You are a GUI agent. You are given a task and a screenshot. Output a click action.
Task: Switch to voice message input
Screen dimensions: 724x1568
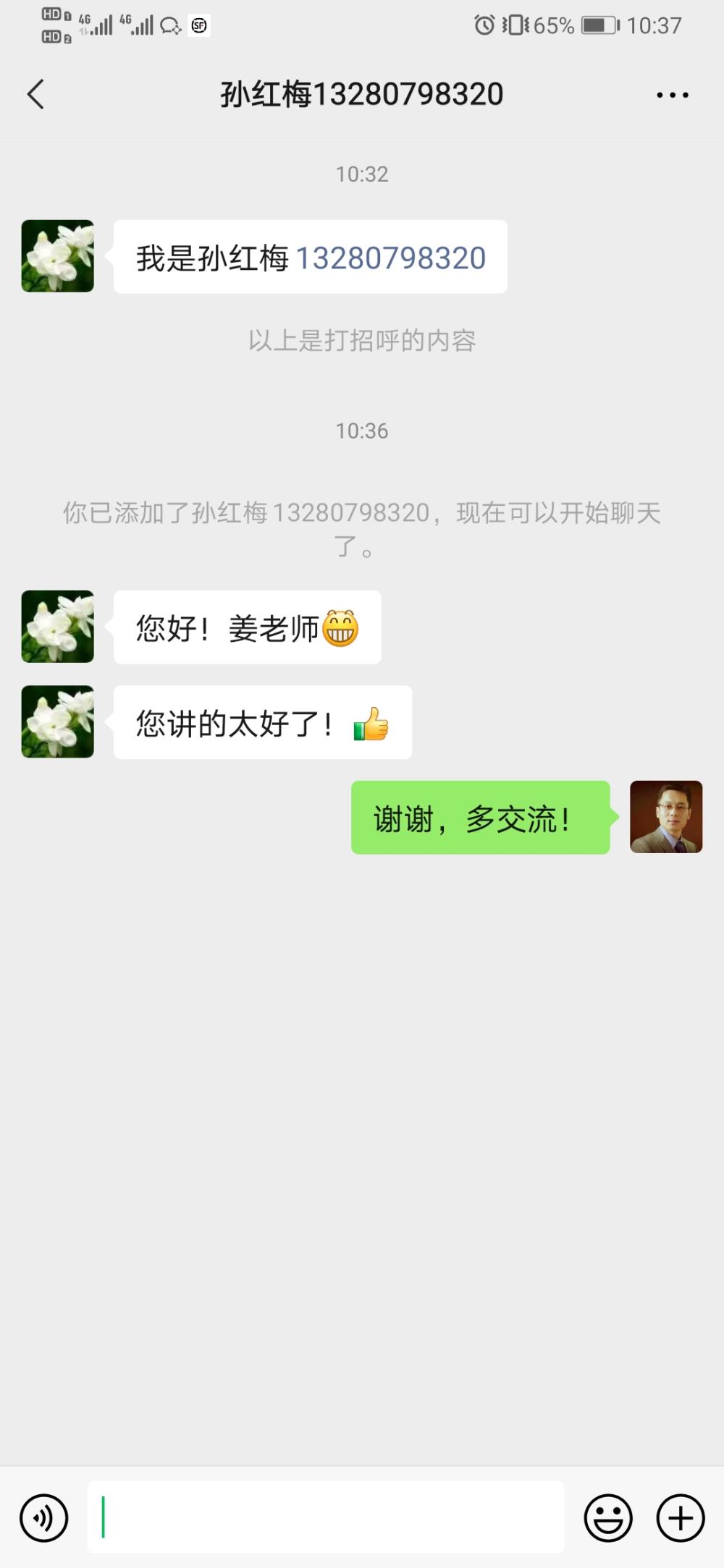[44, 1517]
